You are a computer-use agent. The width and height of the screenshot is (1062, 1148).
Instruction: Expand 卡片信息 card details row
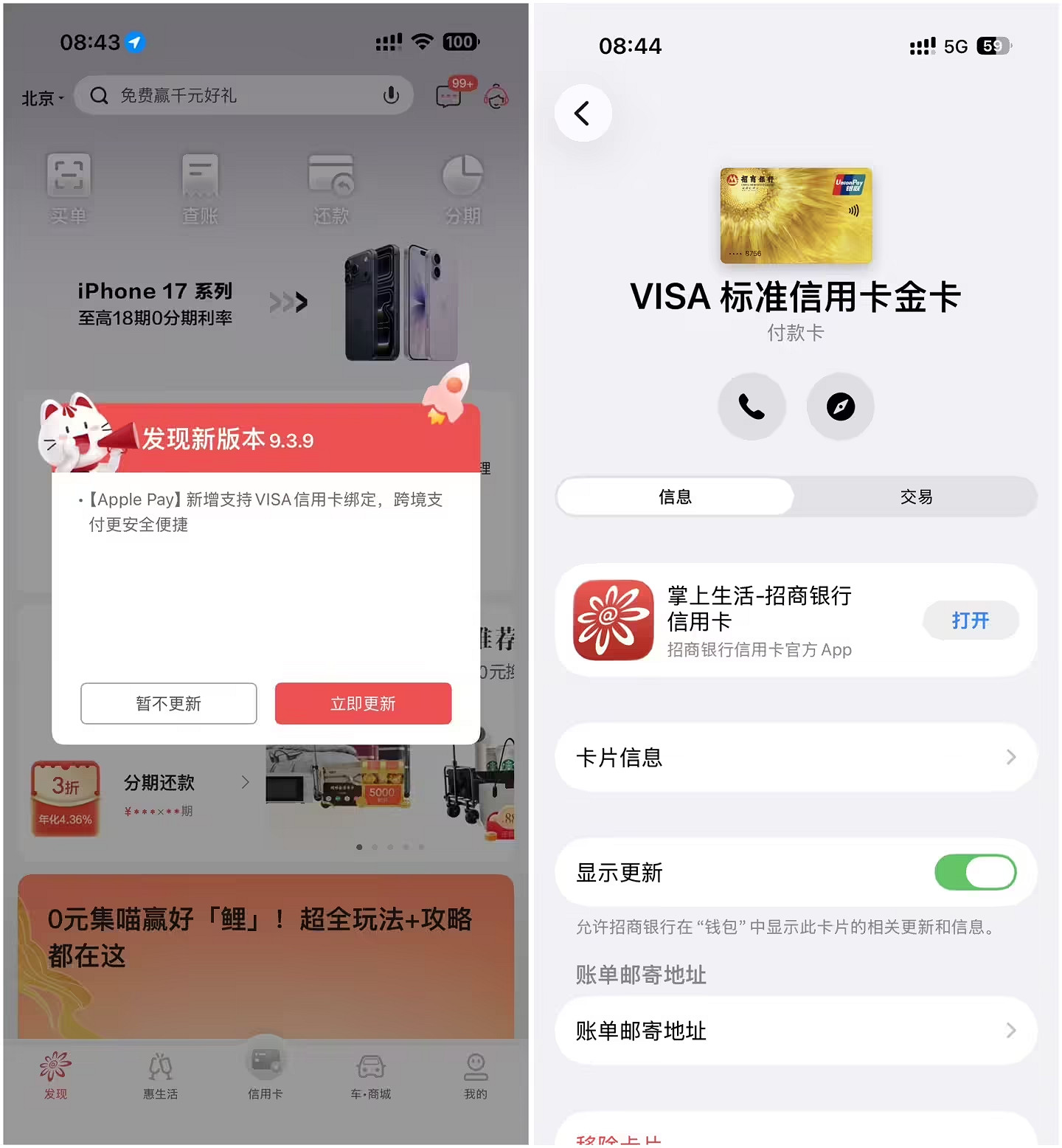point(796,757)
